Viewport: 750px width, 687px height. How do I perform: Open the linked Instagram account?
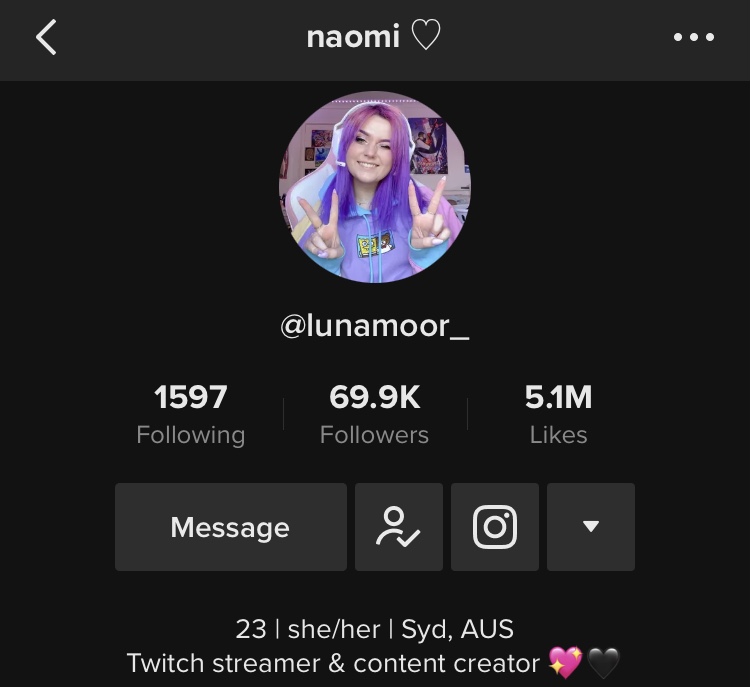pyautogui.click(x=495, y=527)
